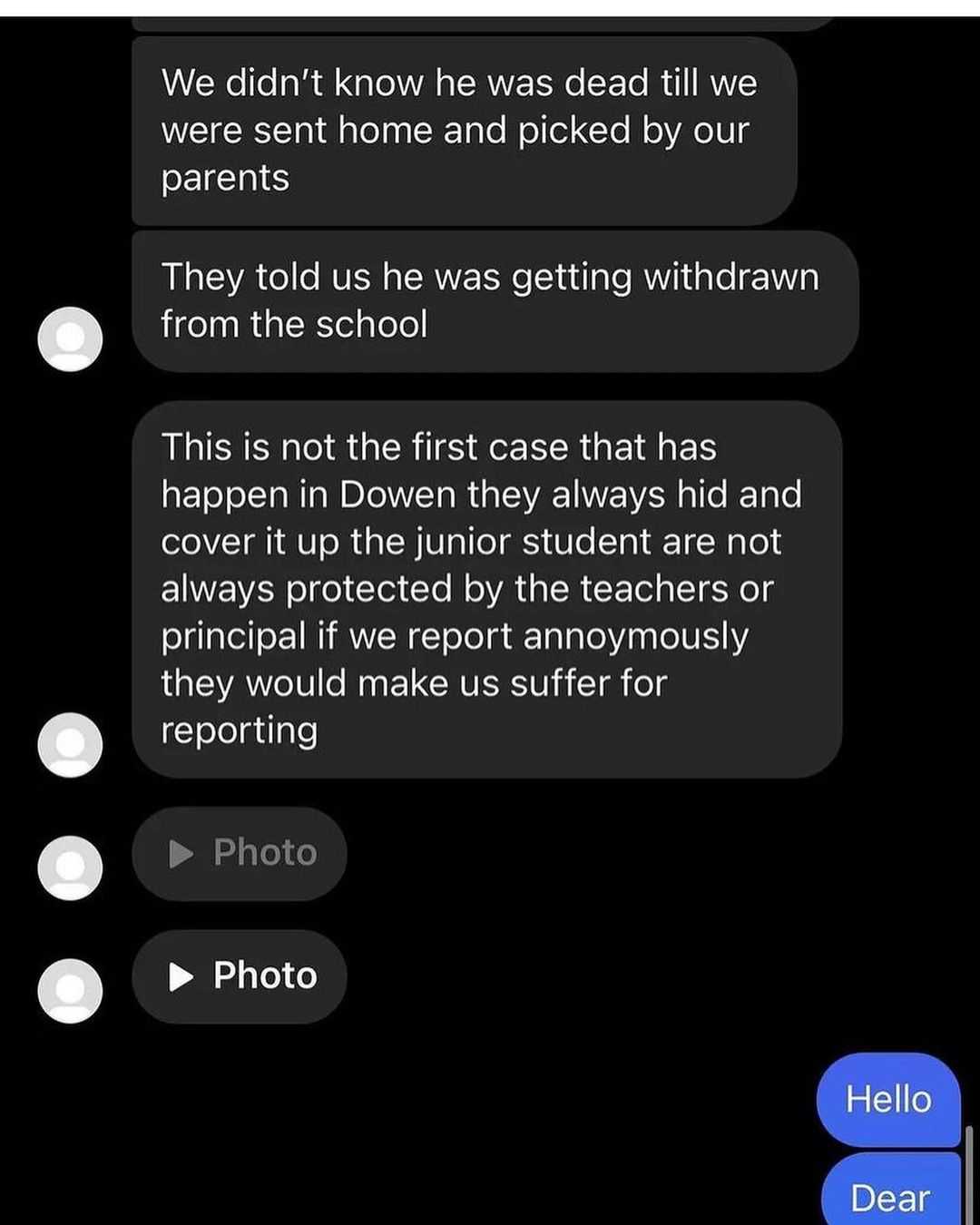
Task: Tap sender avatar beside 'withdrawn from the school' message
Action: pos(70,338)
